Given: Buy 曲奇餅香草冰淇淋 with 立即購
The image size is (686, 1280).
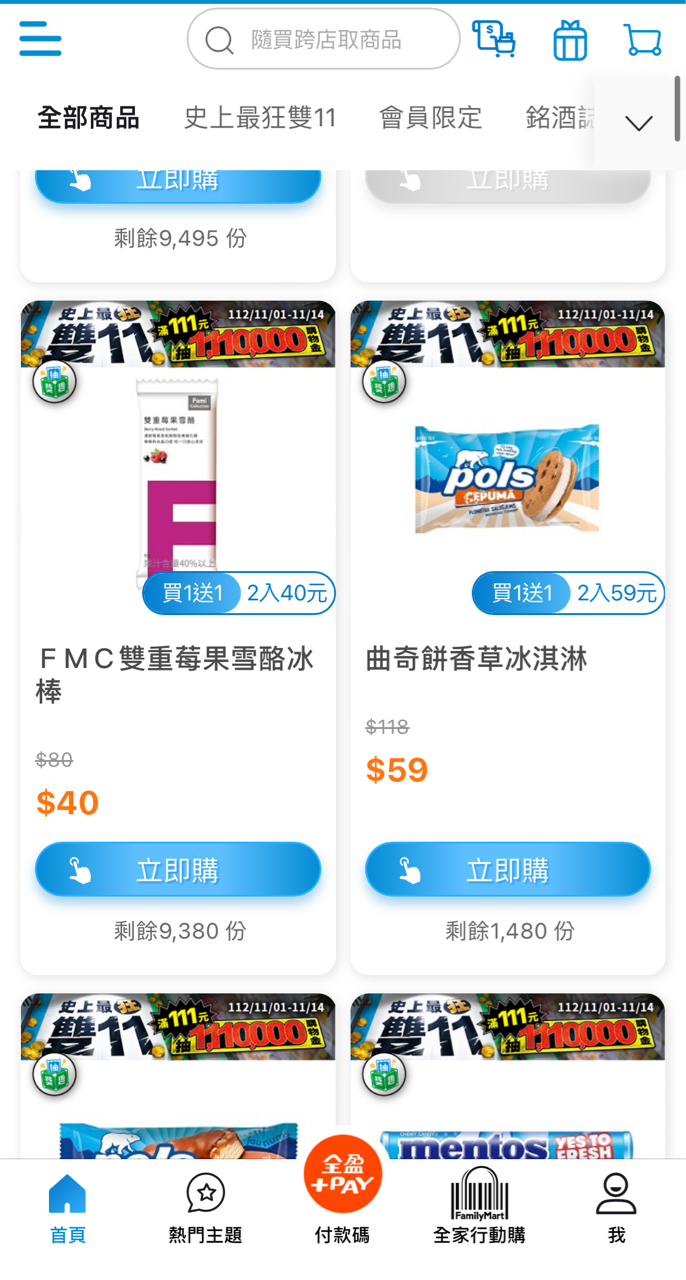Looking at the screenshot, I should (507, 870).
